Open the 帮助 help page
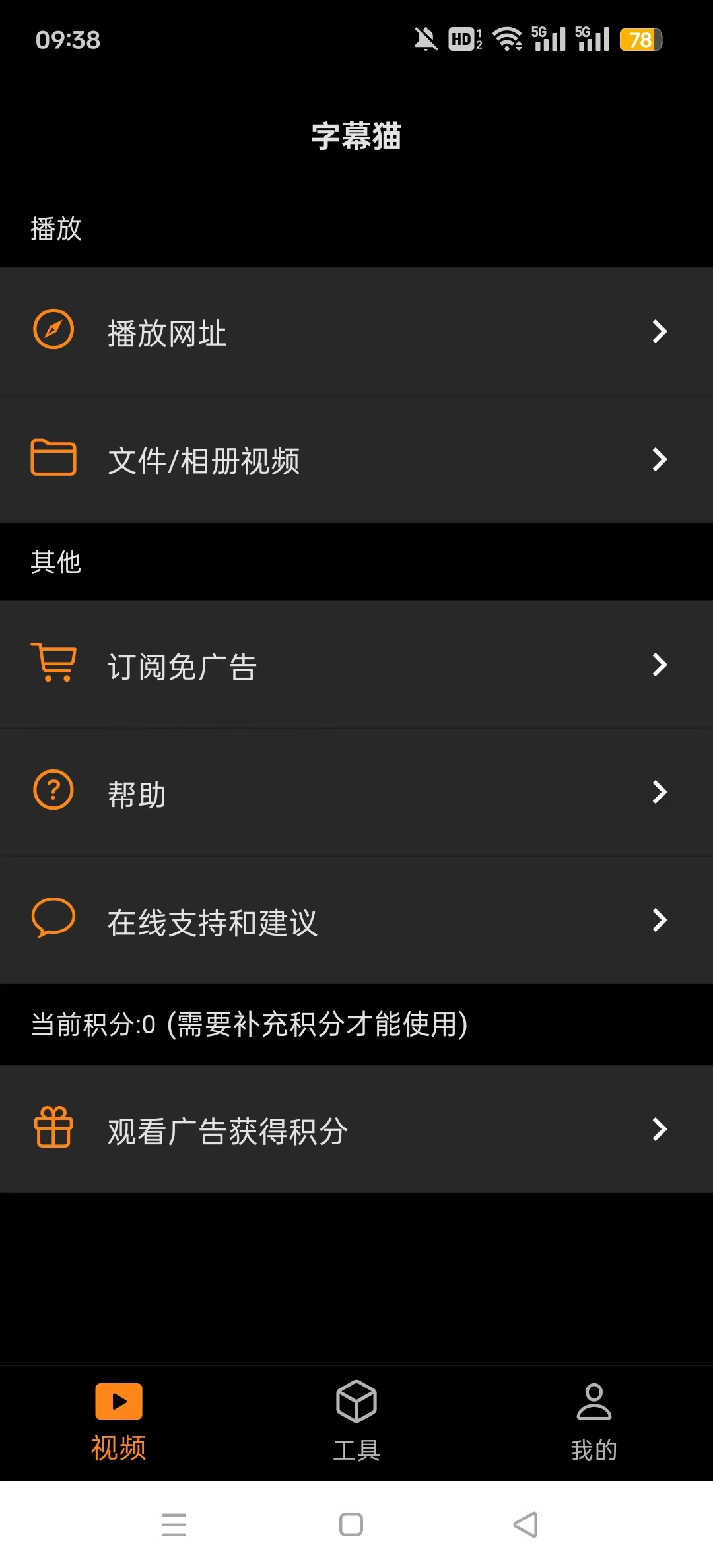 point(356,792)
